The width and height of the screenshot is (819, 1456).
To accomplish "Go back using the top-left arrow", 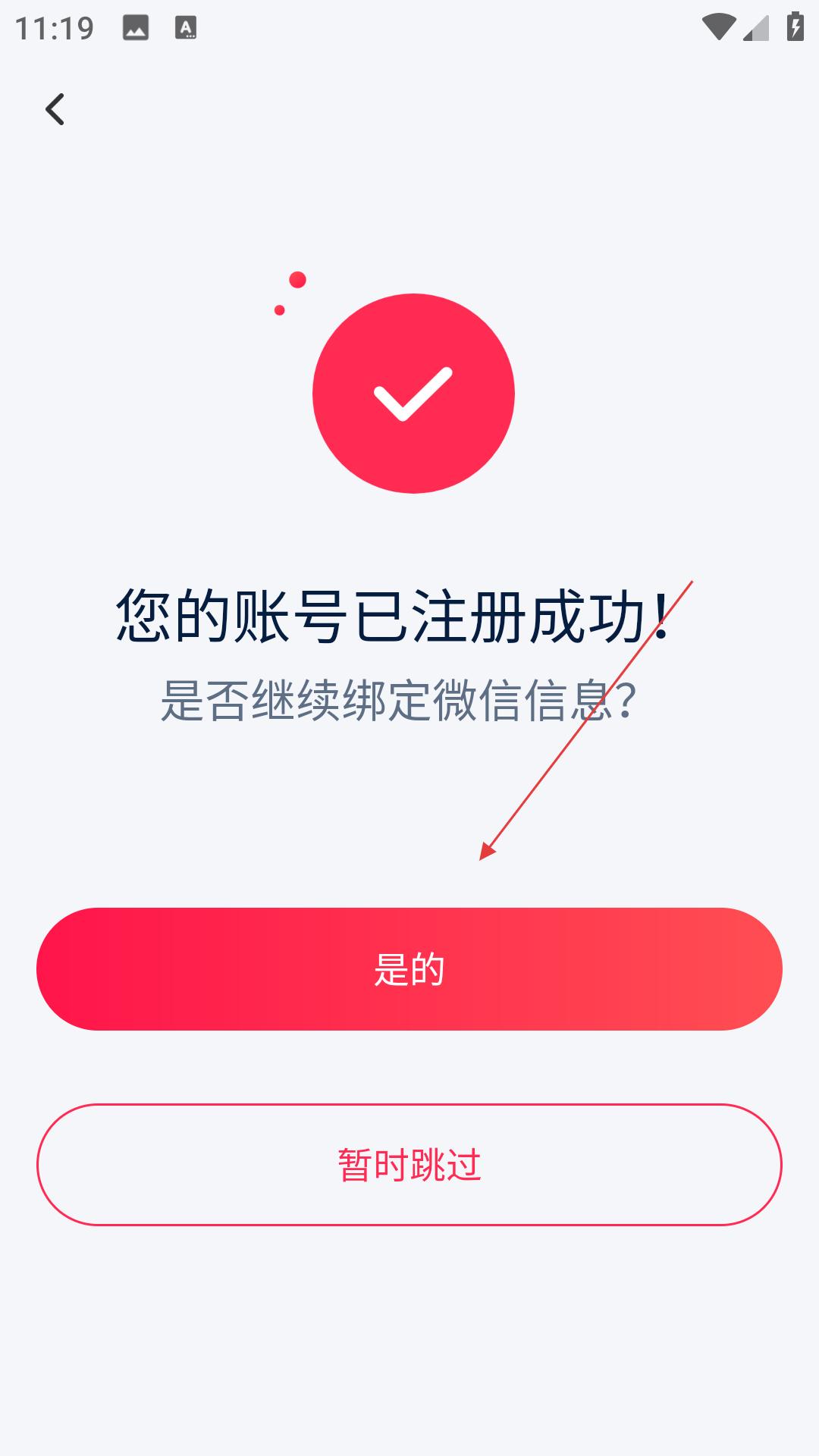I will pos(55,109).
